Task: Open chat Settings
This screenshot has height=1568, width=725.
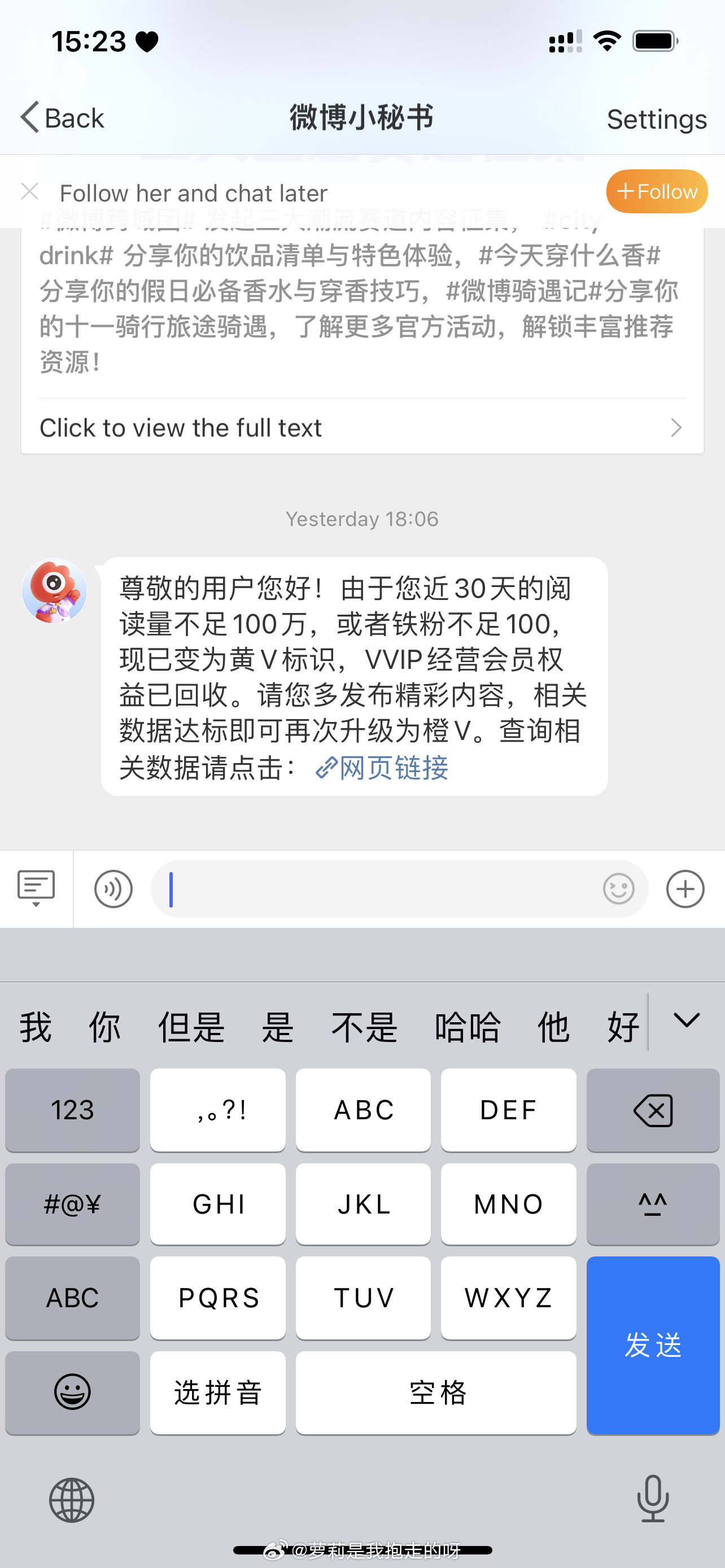Action: pyautogui.click(x=656, y=119)
